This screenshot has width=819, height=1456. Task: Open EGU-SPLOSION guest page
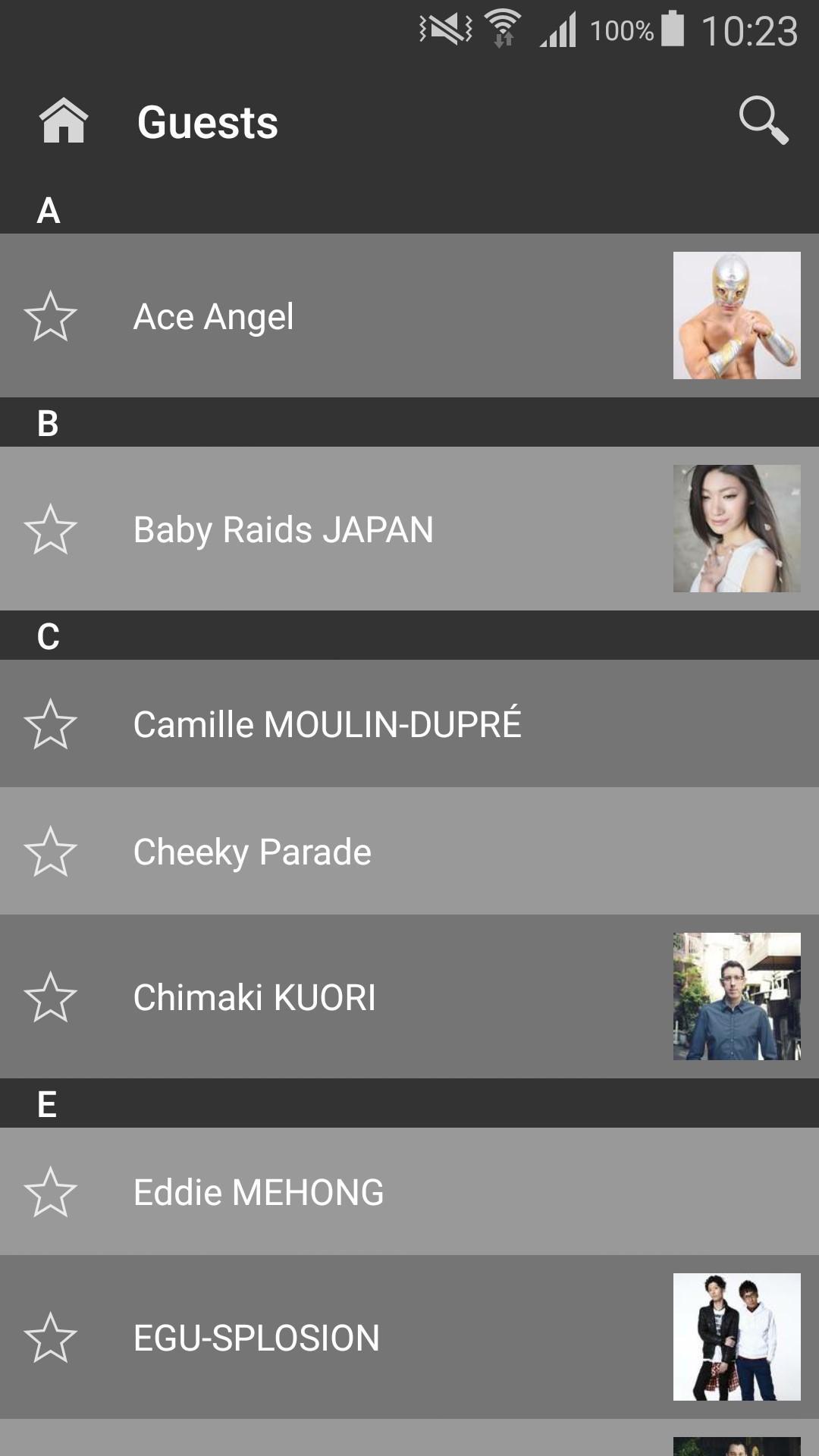(256, 1338)
